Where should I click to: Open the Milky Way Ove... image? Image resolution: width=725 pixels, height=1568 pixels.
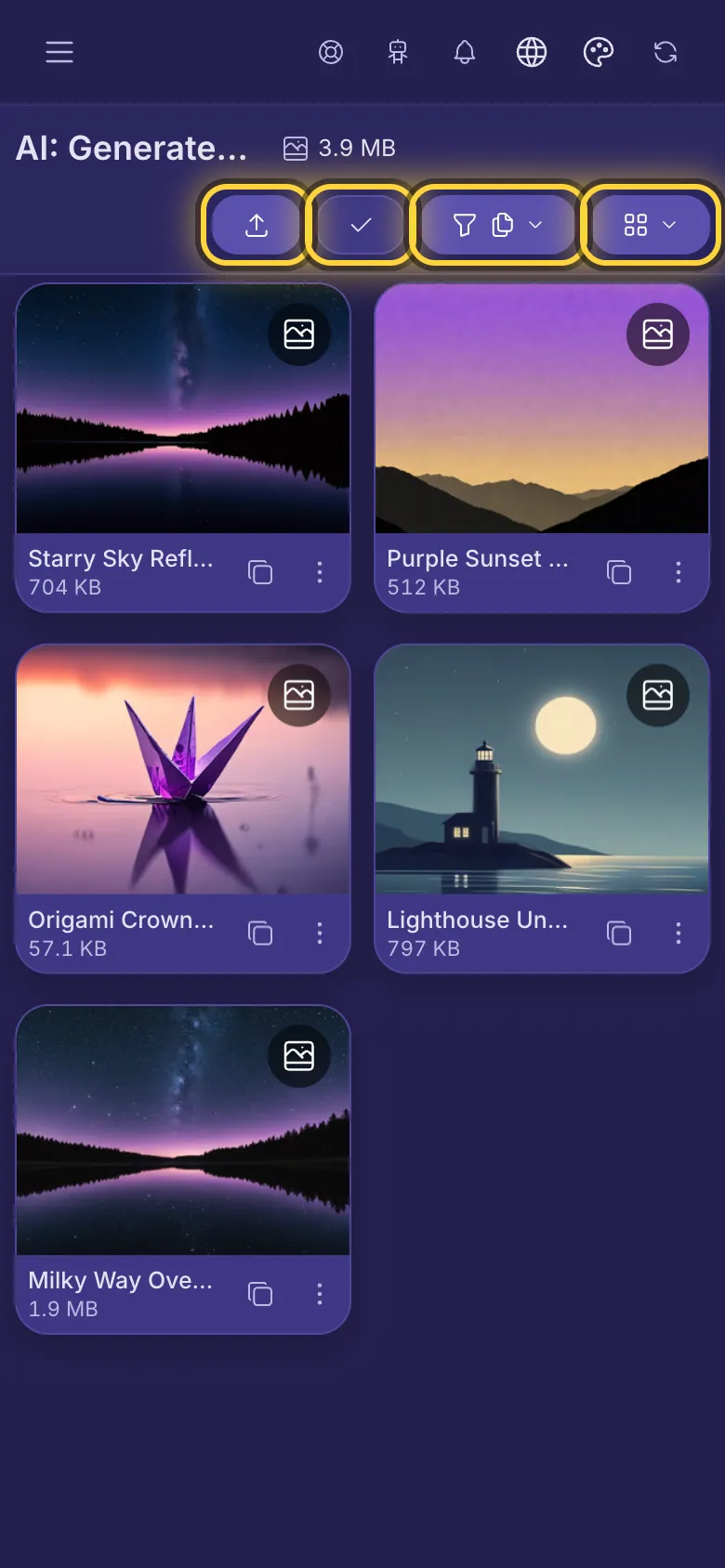[183, 1130]
